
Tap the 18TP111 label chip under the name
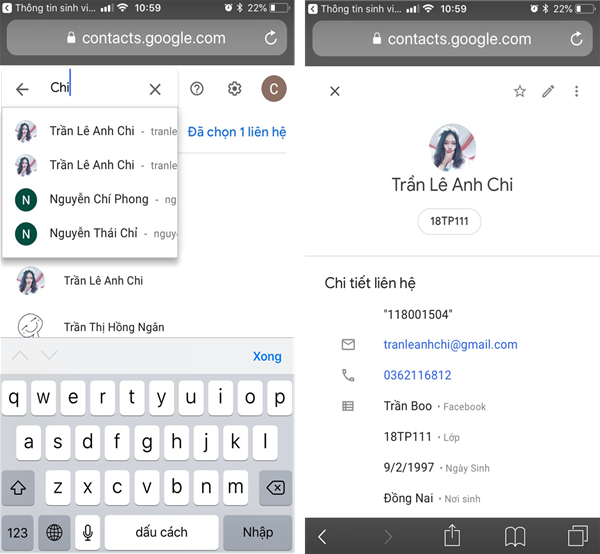coord(449,222)
